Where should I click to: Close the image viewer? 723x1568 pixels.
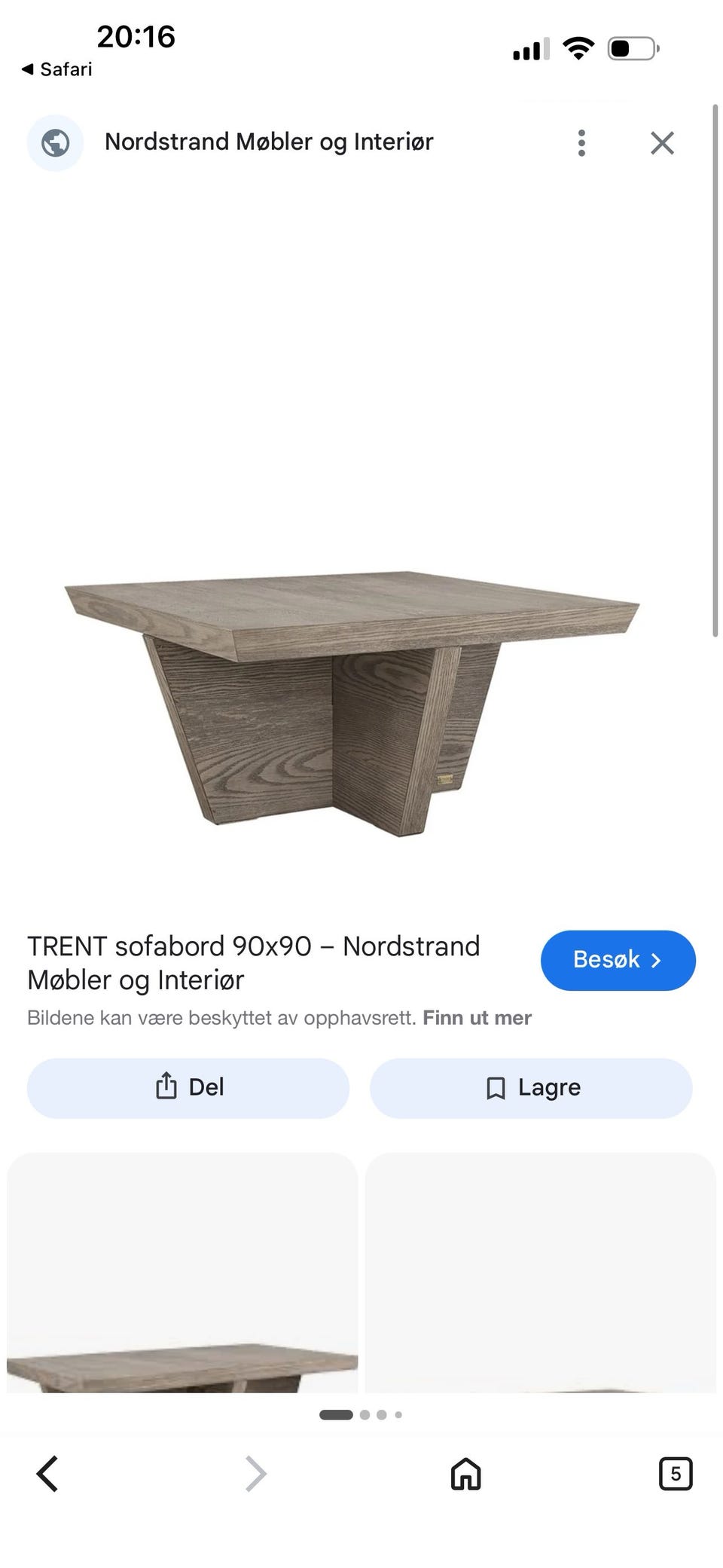662,142
